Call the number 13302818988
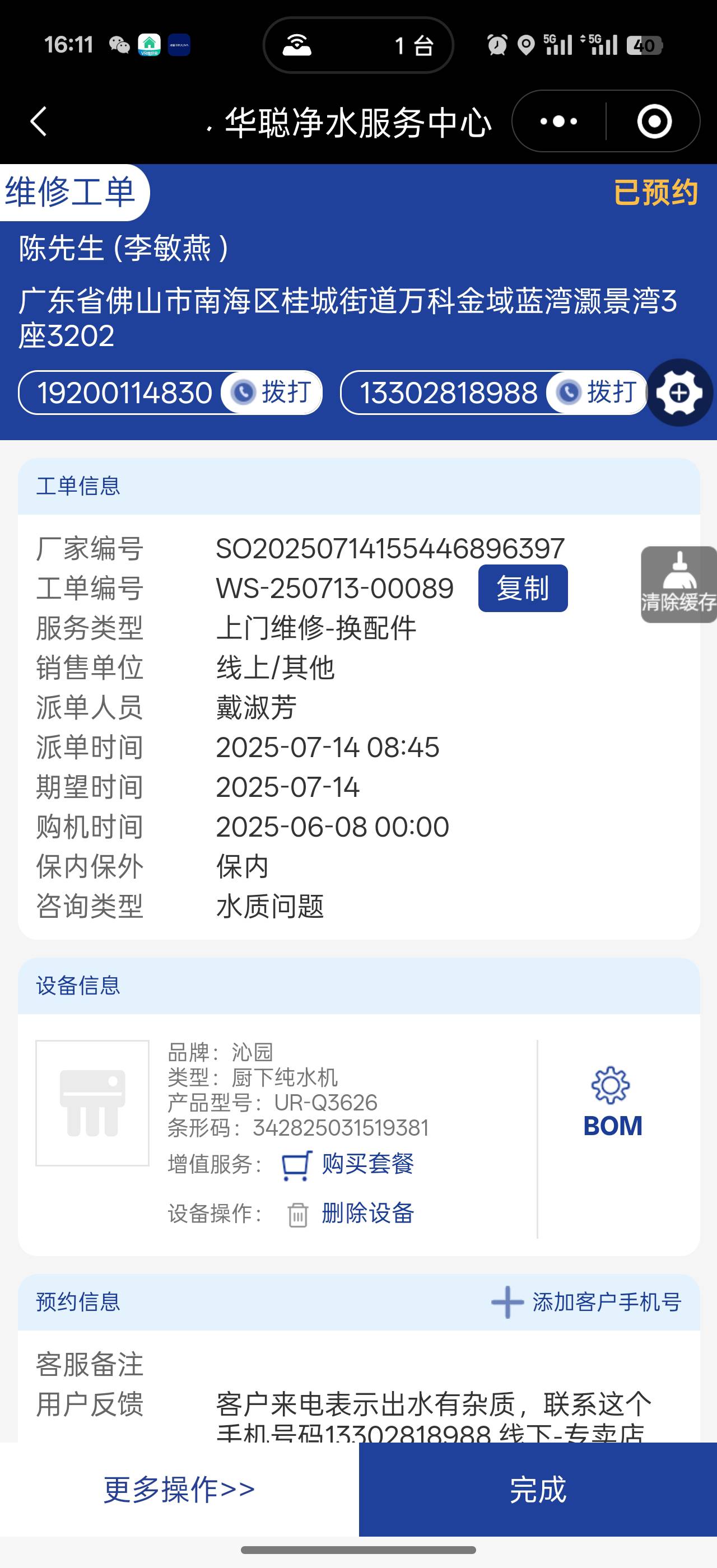 pos(597,393)
